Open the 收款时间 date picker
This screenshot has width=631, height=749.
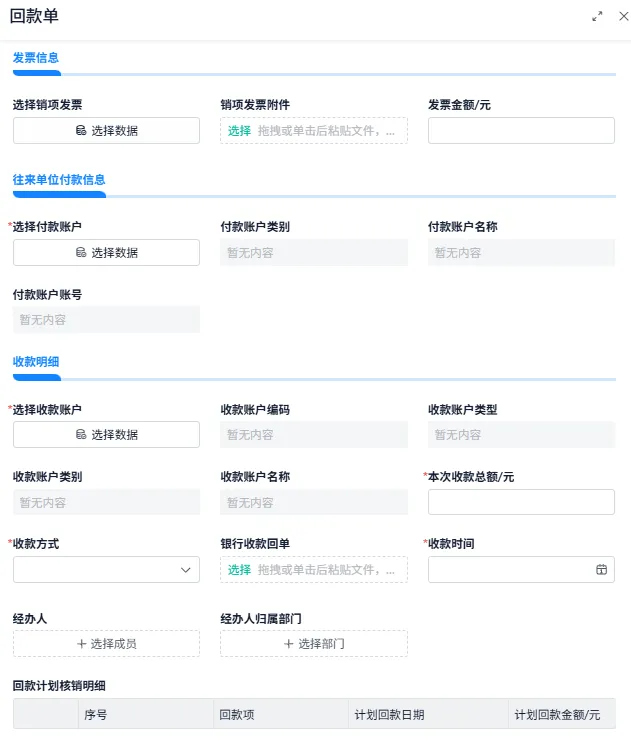[521, 570]
